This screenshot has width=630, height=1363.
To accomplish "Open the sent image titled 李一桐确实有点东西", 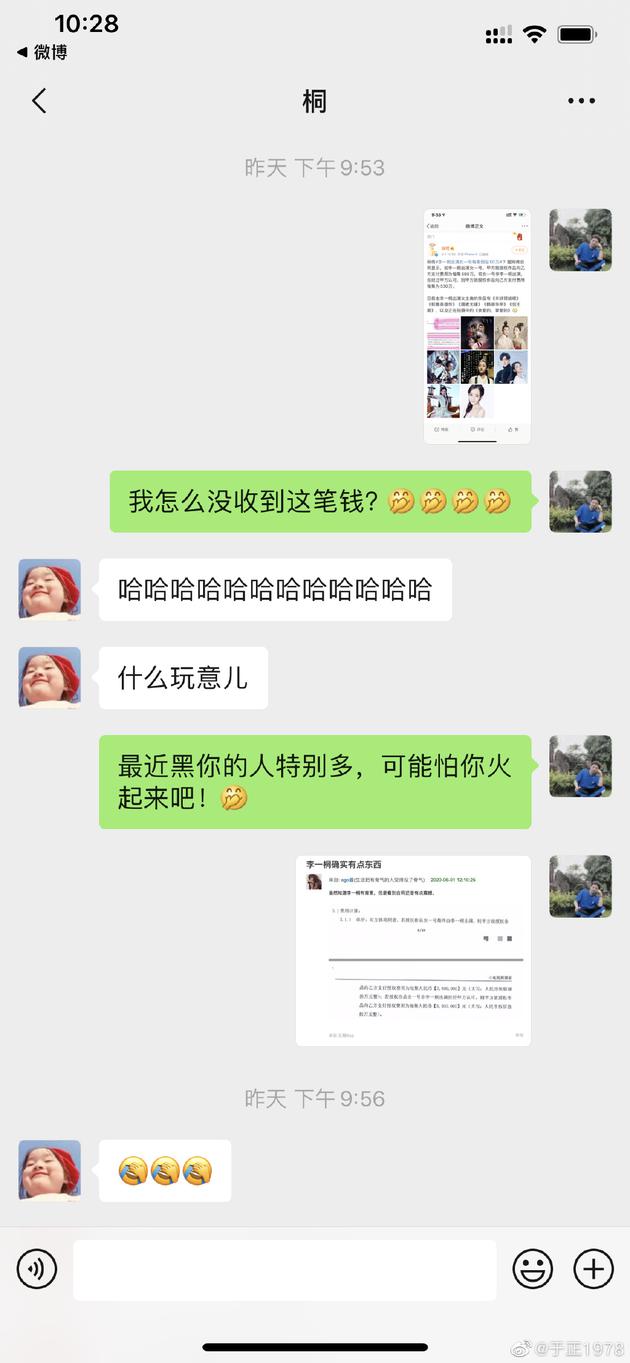I will click(413, 950).
